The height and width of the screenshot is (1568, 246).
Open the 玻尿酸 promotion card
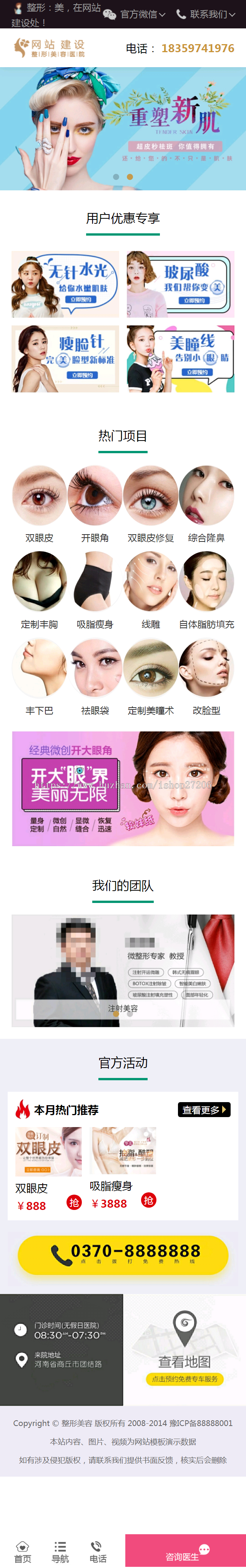(x=180, y=284)
